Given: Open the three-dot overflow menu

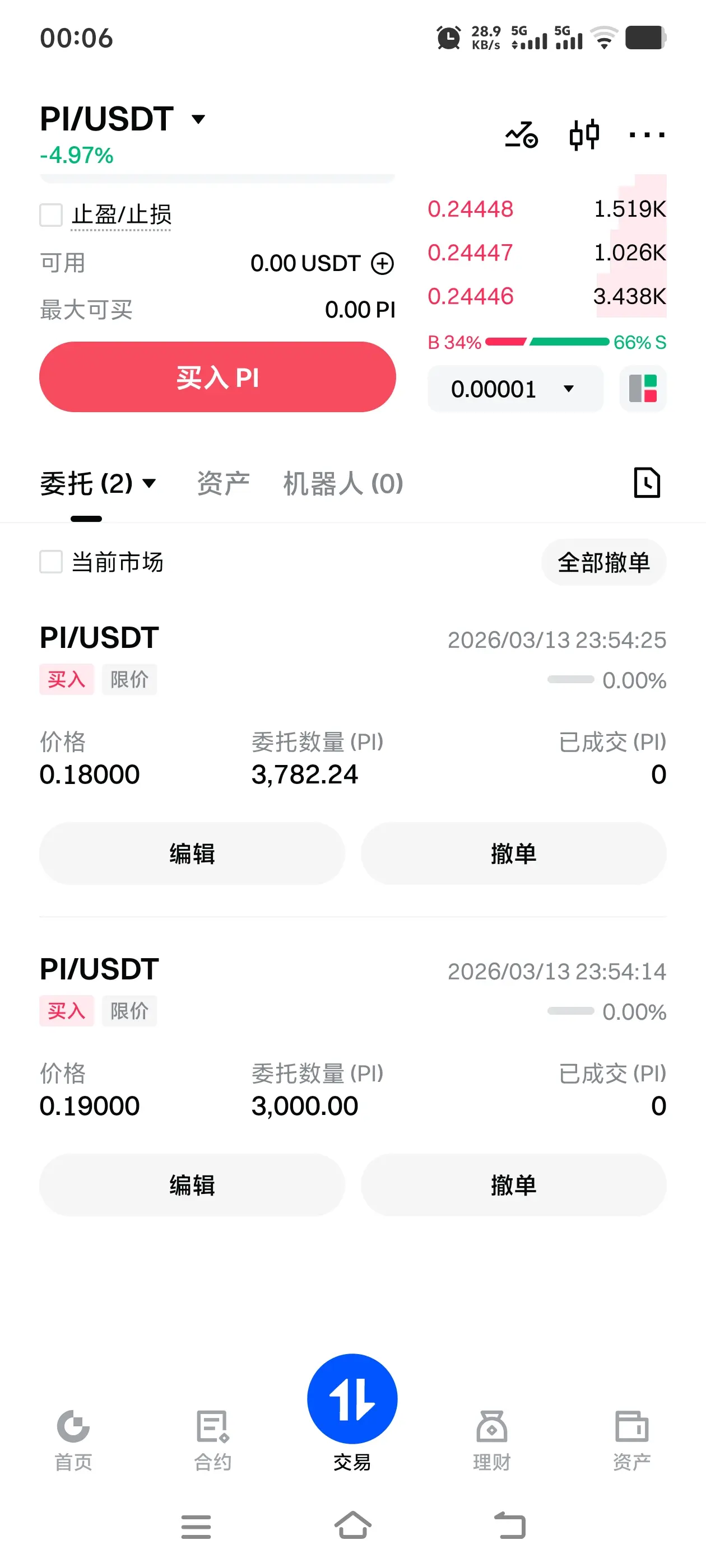Looking at the screenshot, I should pyautogui.click(x=646, y=134).
